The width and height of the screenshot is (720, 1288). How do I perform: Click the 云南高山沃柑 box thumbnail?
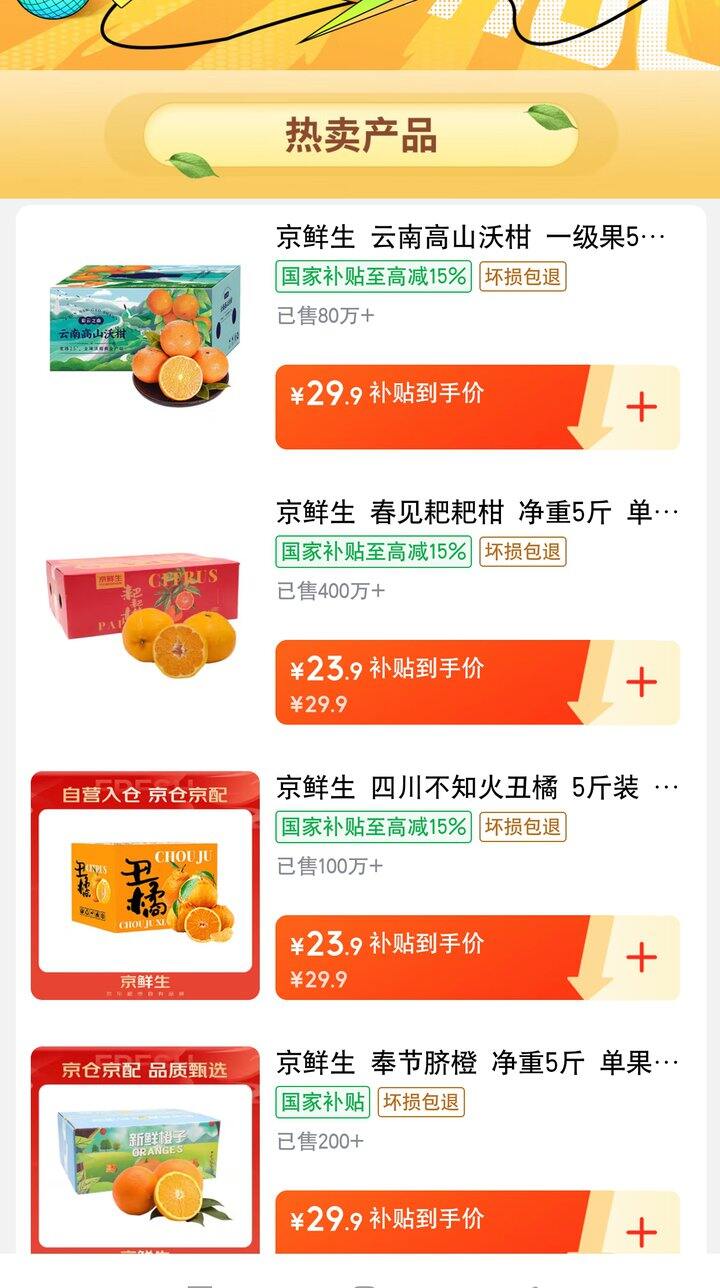146,335
